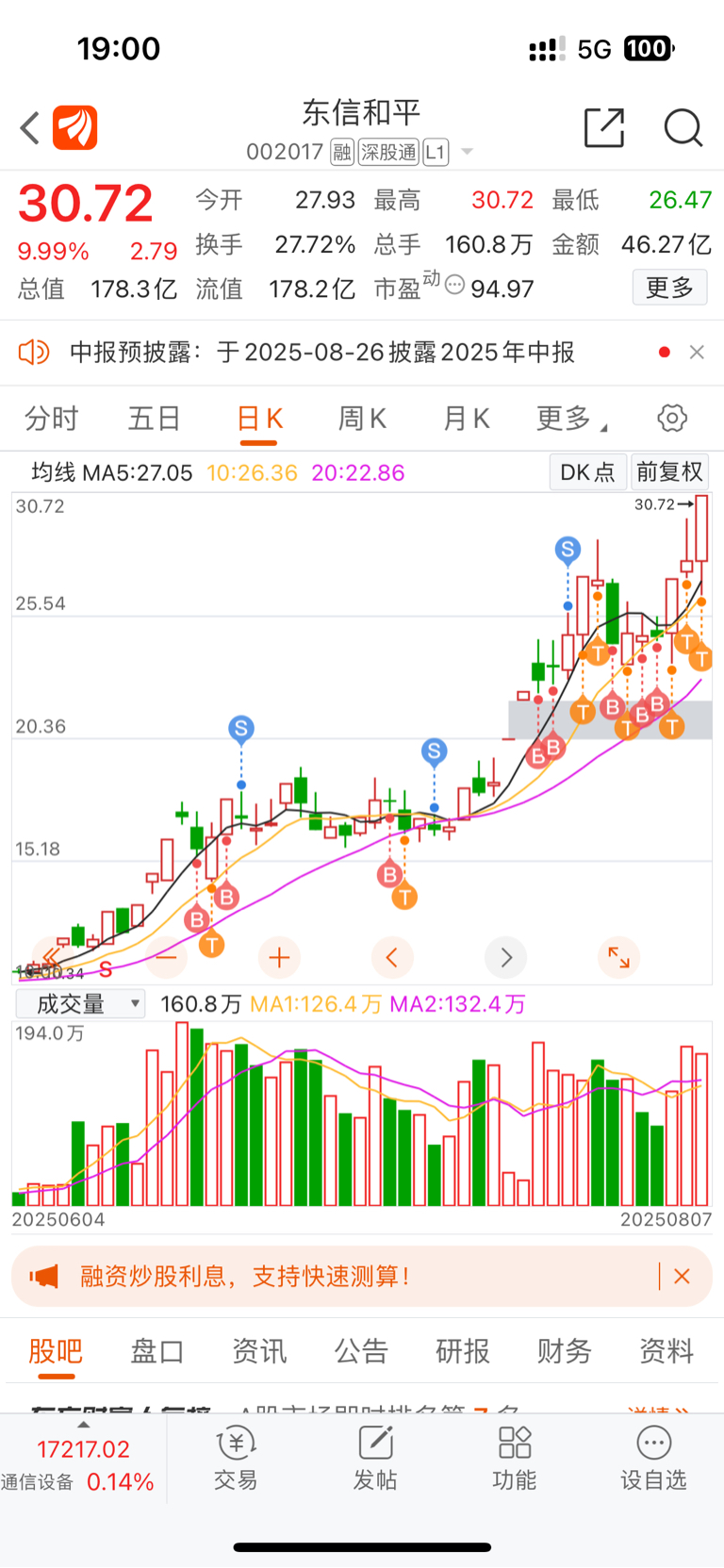Open the 前复权 adjustment option

tap(669, 472)
